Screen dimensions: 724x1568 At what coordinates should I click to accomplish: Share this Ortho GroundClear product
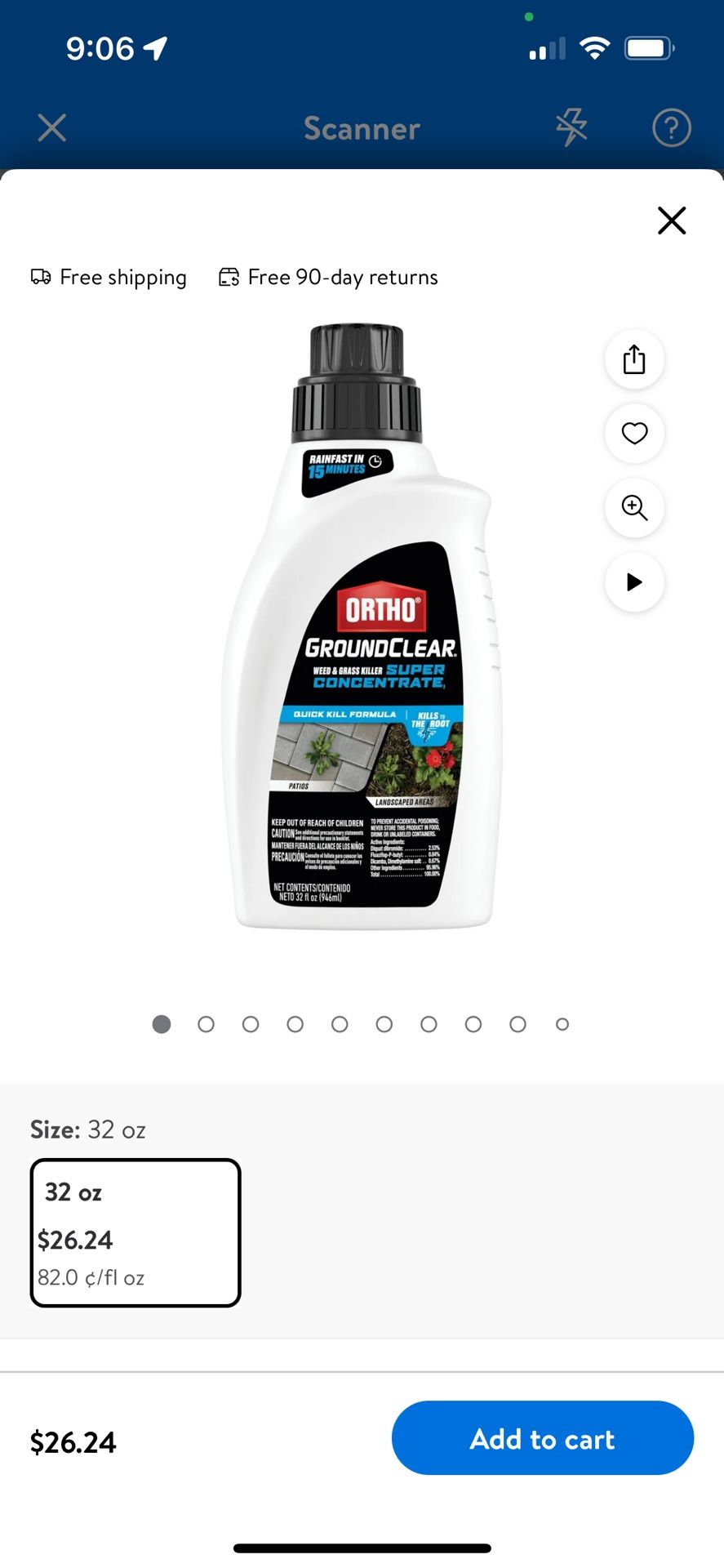point(634,359)
